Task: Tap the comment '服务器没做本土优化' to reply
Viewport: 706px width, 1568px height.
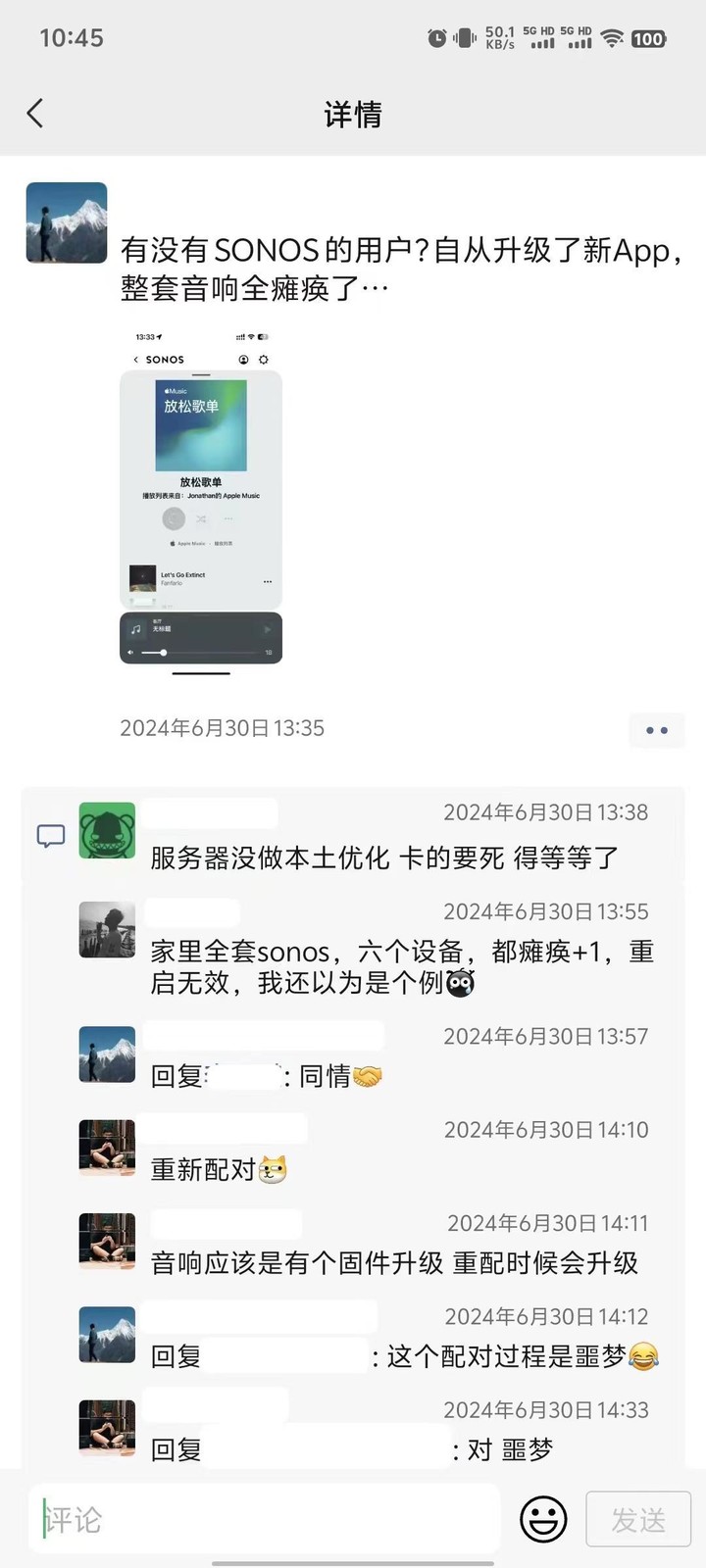Action: click(384, 858)
